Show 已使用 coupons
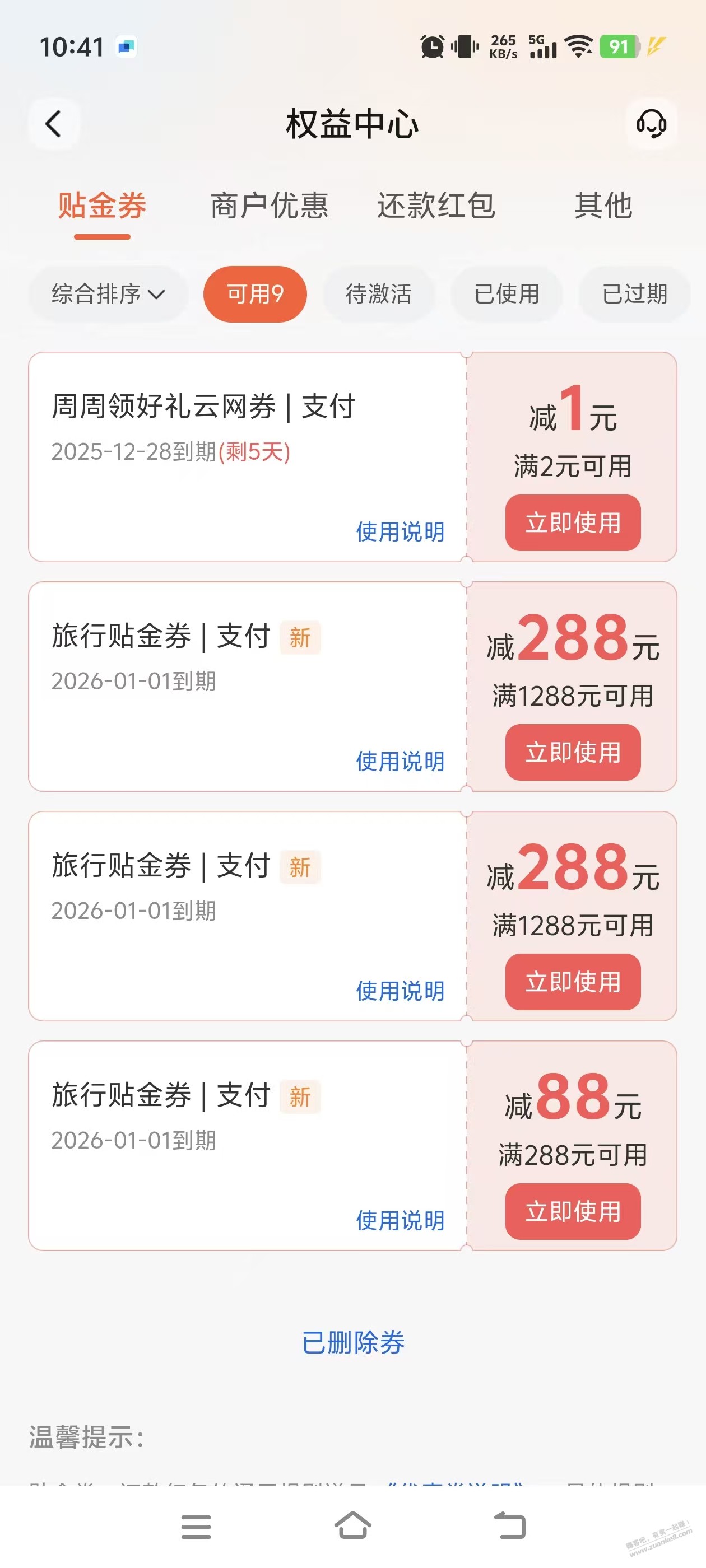Viewport: 706px width, 1568px height. point(507,294)
